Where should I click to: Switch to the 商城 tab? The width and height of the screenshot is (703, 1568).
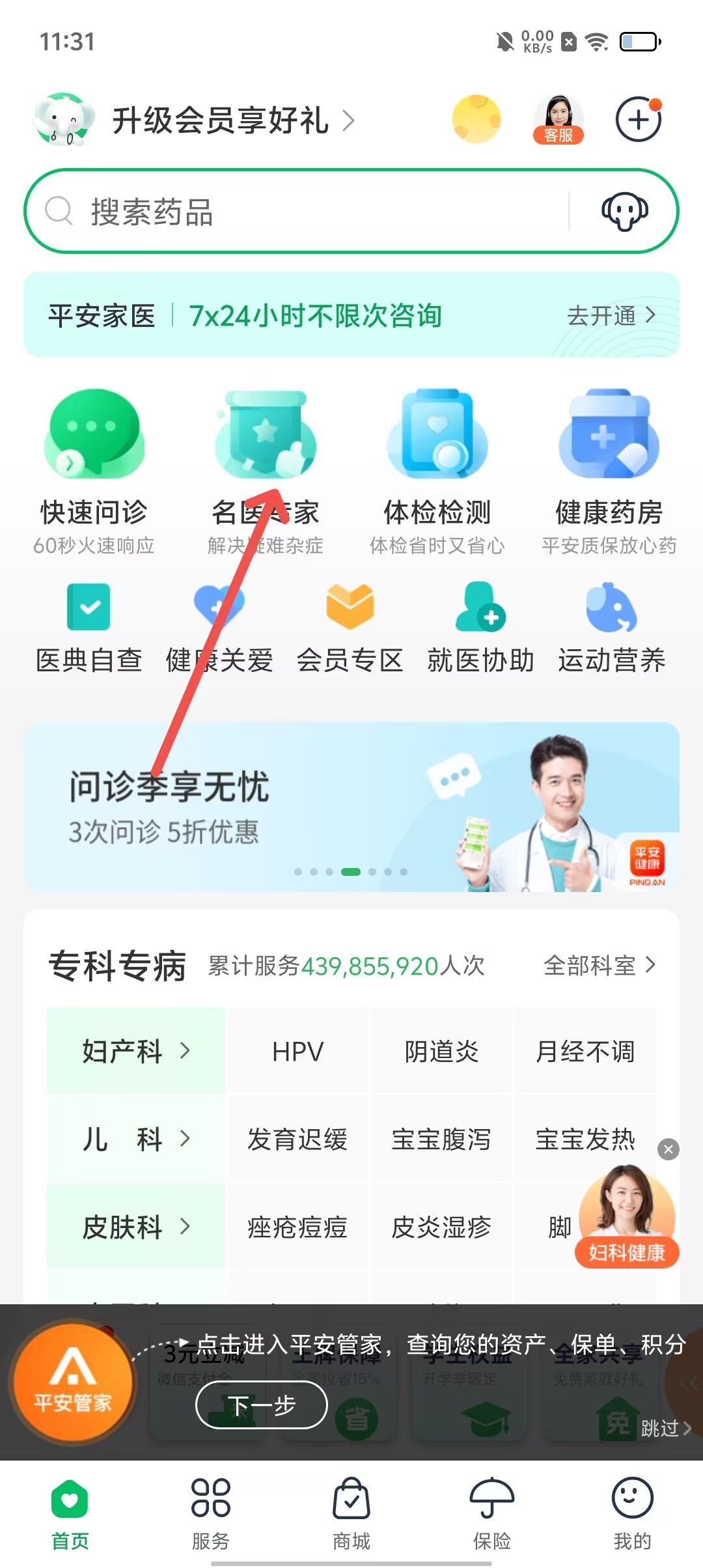click(x=351, y=1514)
